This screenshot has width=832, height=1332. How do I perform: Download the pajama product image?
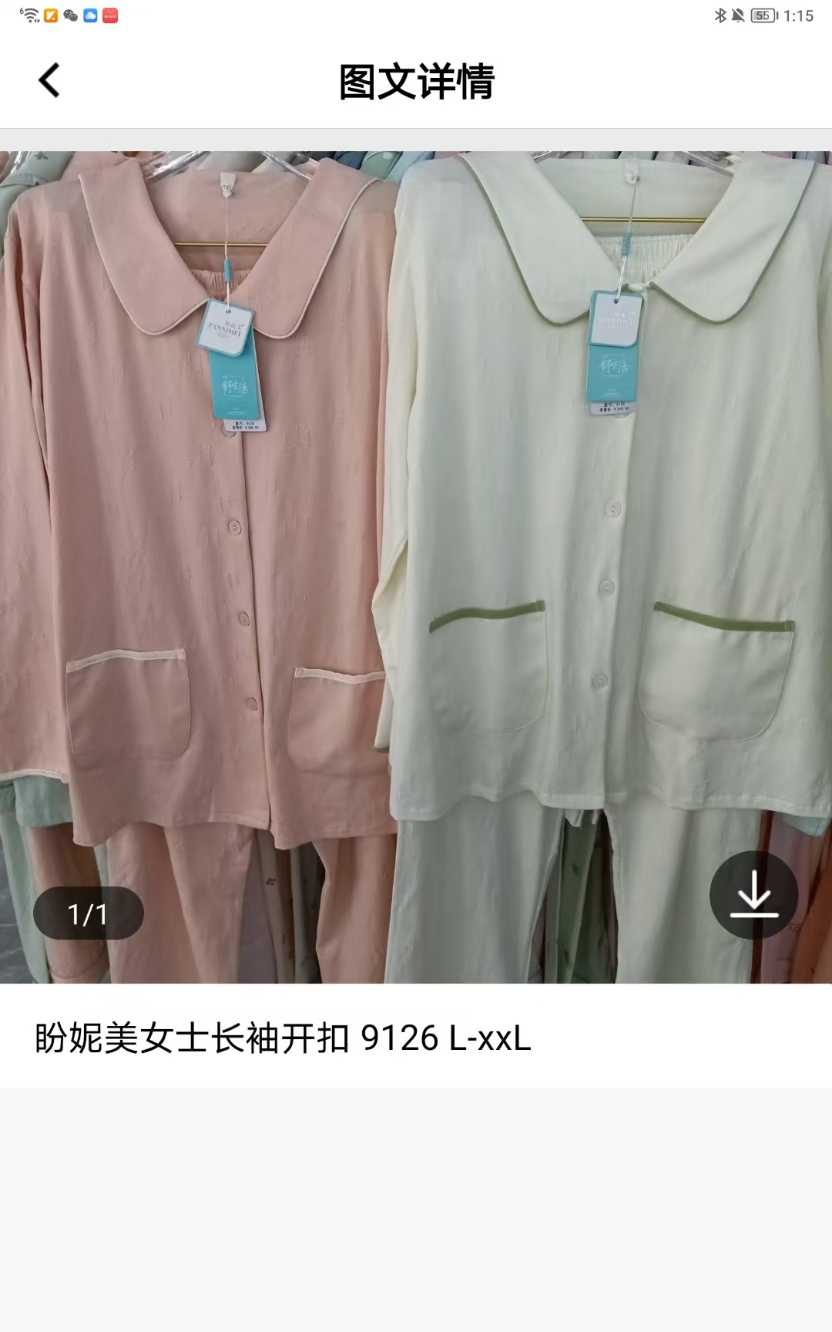(x=753, y=895)
